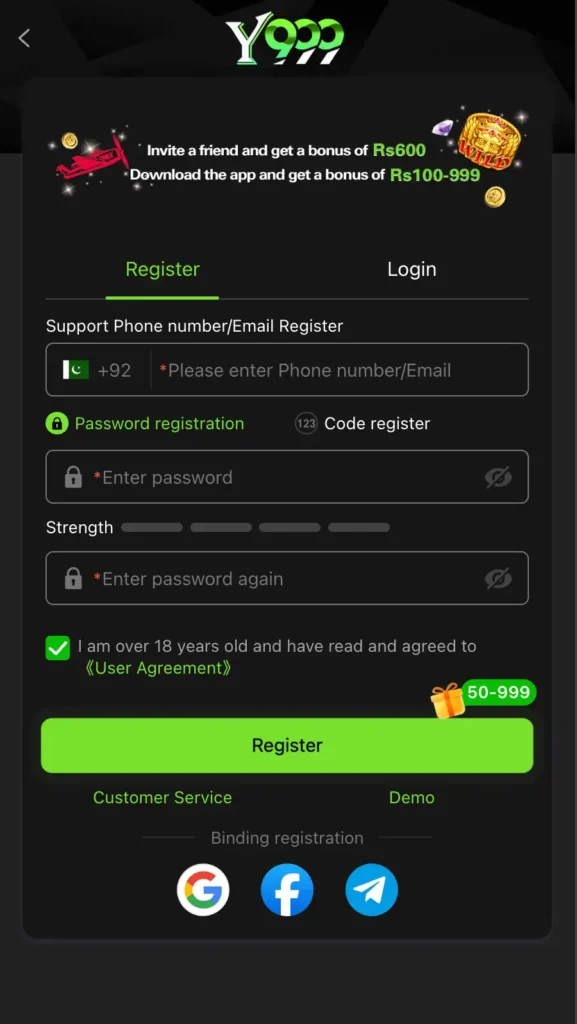Register with Facebook account
This screenshot has width=577, height=1024.
coord(287,889)
